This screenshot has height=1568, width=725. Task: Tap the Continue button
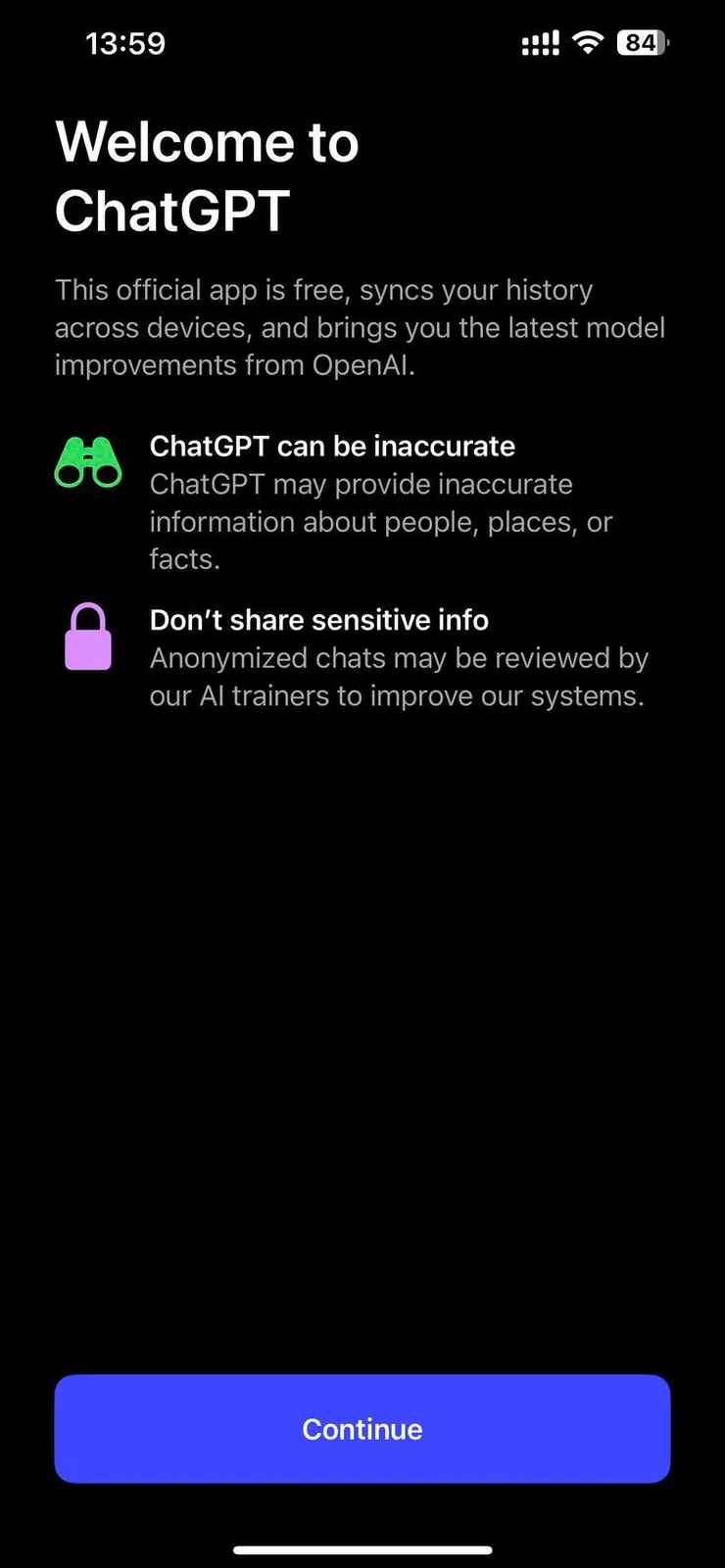[x=362, y=1428]
